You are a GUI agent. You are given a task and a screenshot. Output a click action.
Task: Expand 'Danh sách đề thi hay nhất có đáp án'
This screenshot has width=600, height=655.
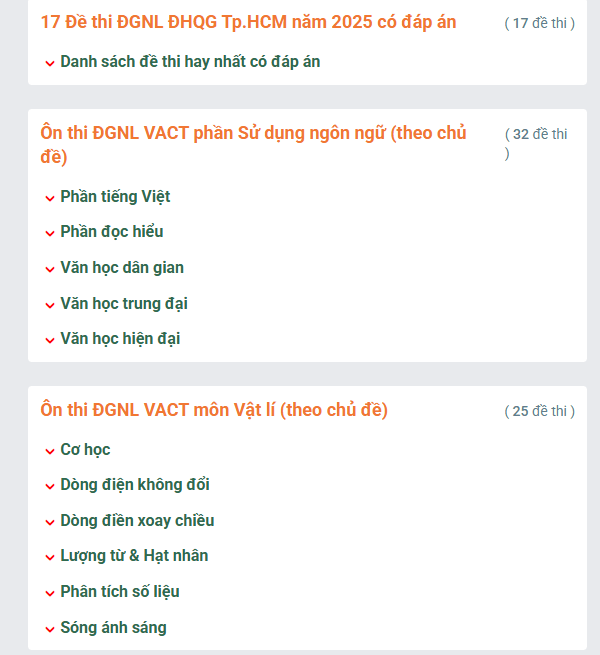190,62
